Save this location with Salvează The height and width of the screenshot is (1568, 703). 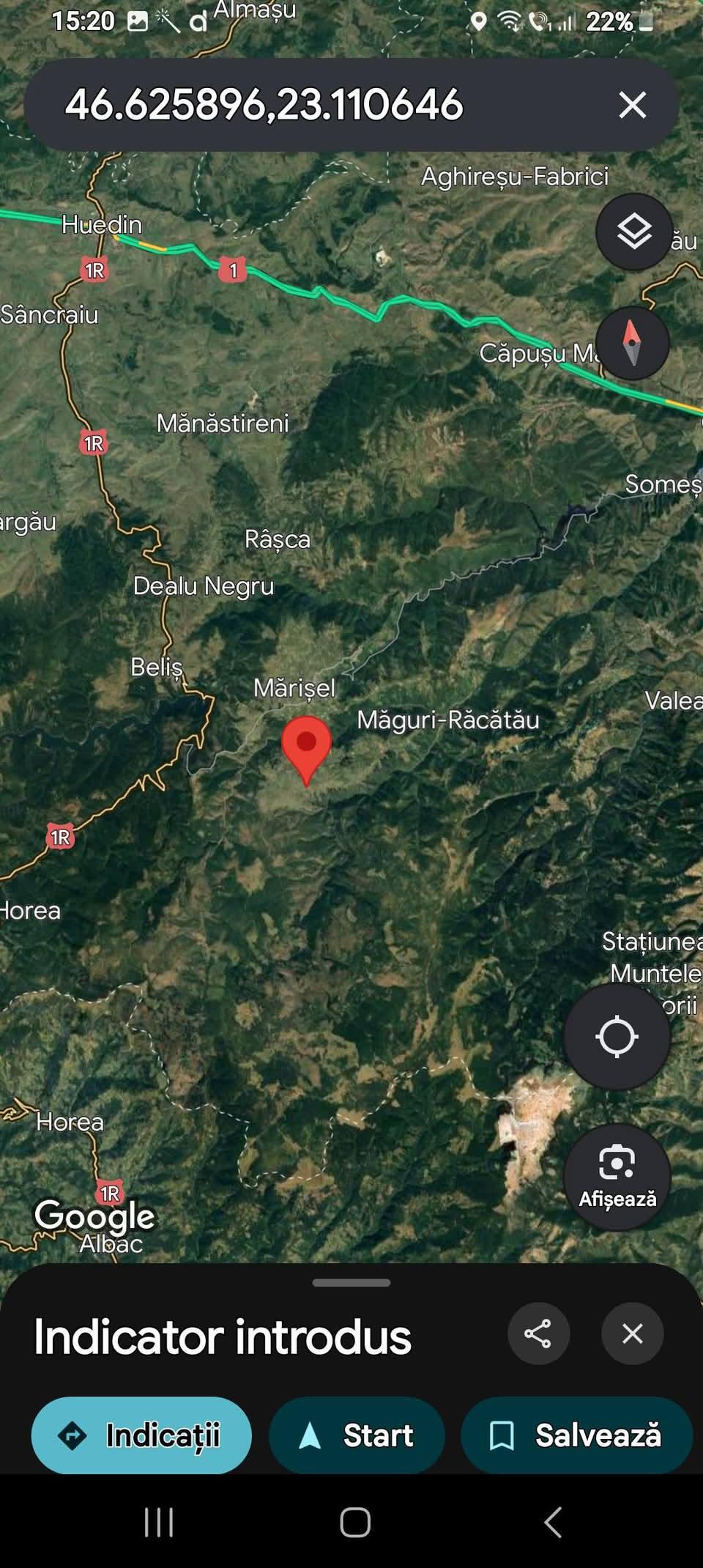coord(576,1435)
